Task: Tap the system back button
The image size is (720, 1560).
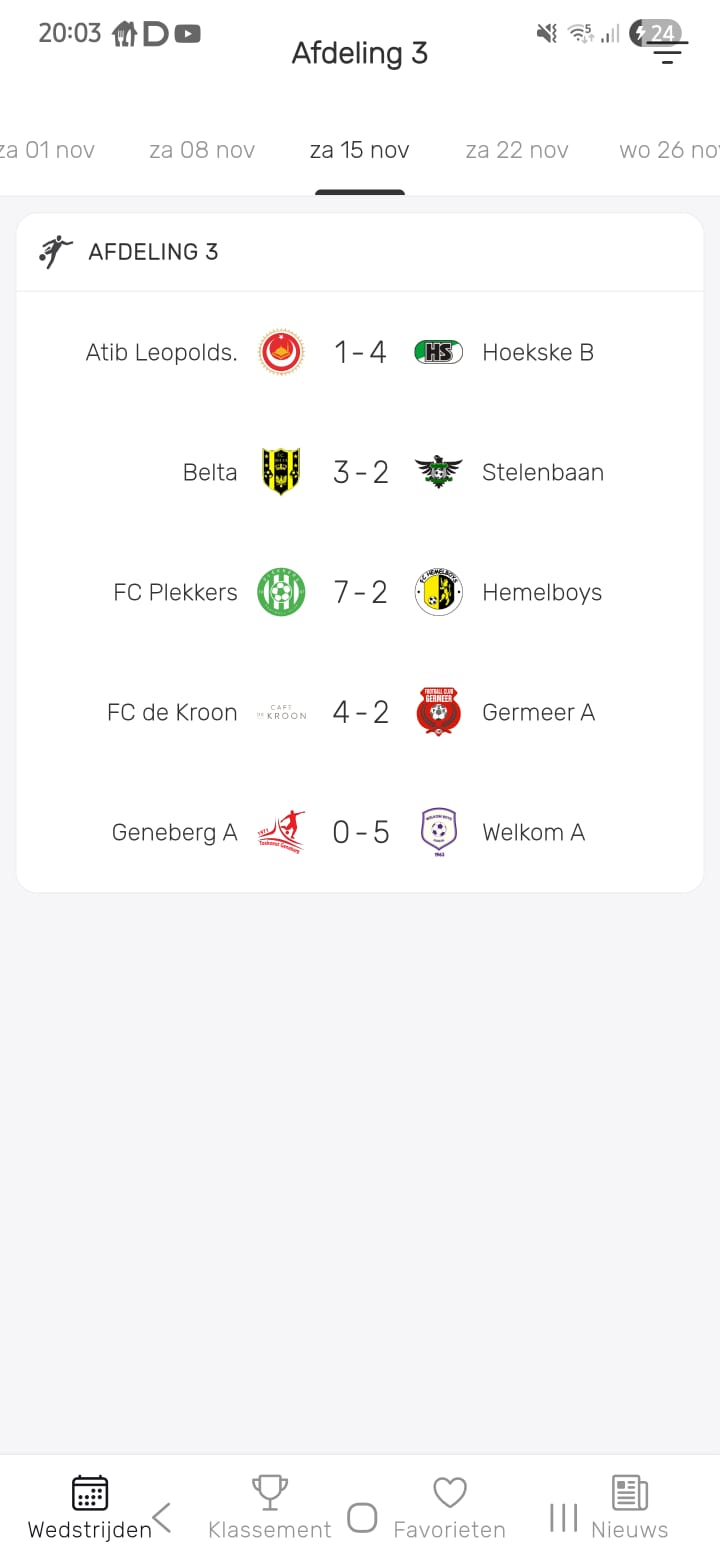Action: coord(162,1518)
